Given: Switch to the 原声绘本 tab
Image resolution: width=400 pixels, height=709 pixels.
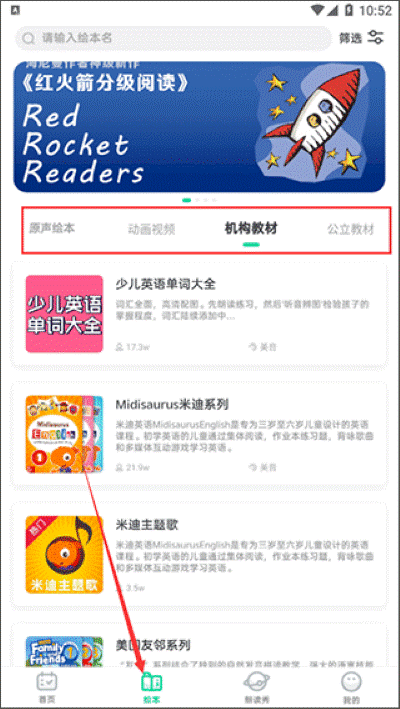Looking at the screenshot, I should pyautogui.click(x=52, y=228).
